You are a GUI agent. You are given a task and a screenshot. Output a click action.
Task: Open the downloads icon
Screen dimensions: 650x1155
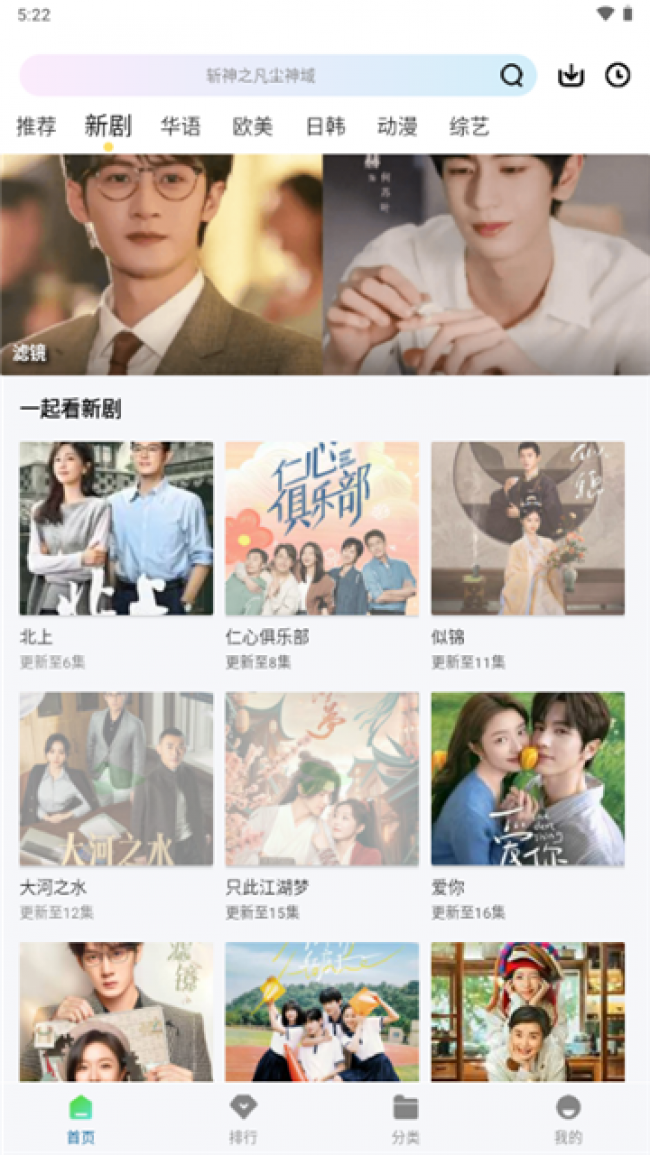[571, 75]
